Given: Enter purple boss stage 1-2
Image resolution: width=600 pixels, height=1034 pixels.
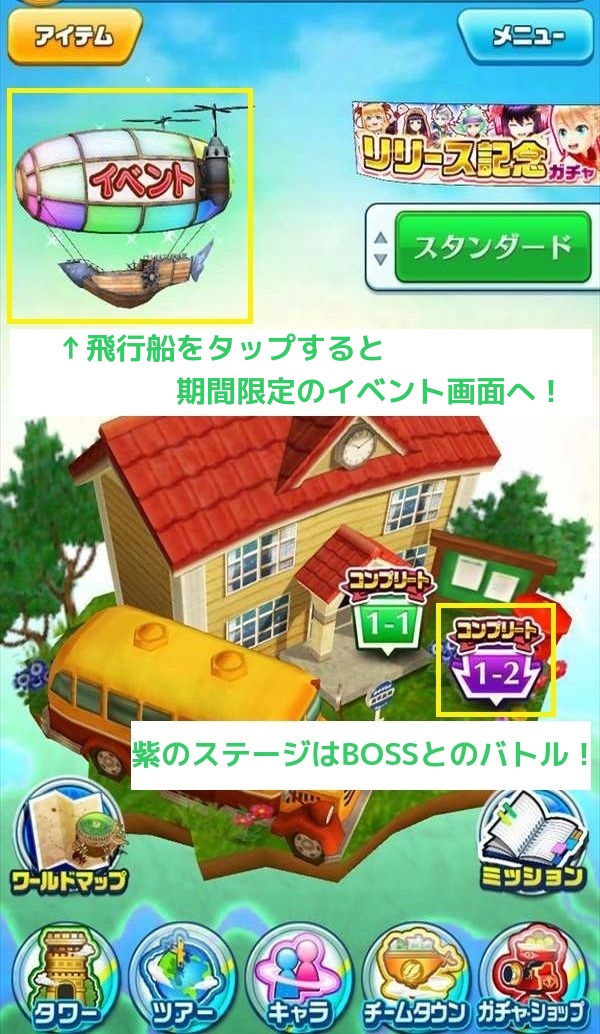Looking at the screenshot, I should (x=495, y=661).
